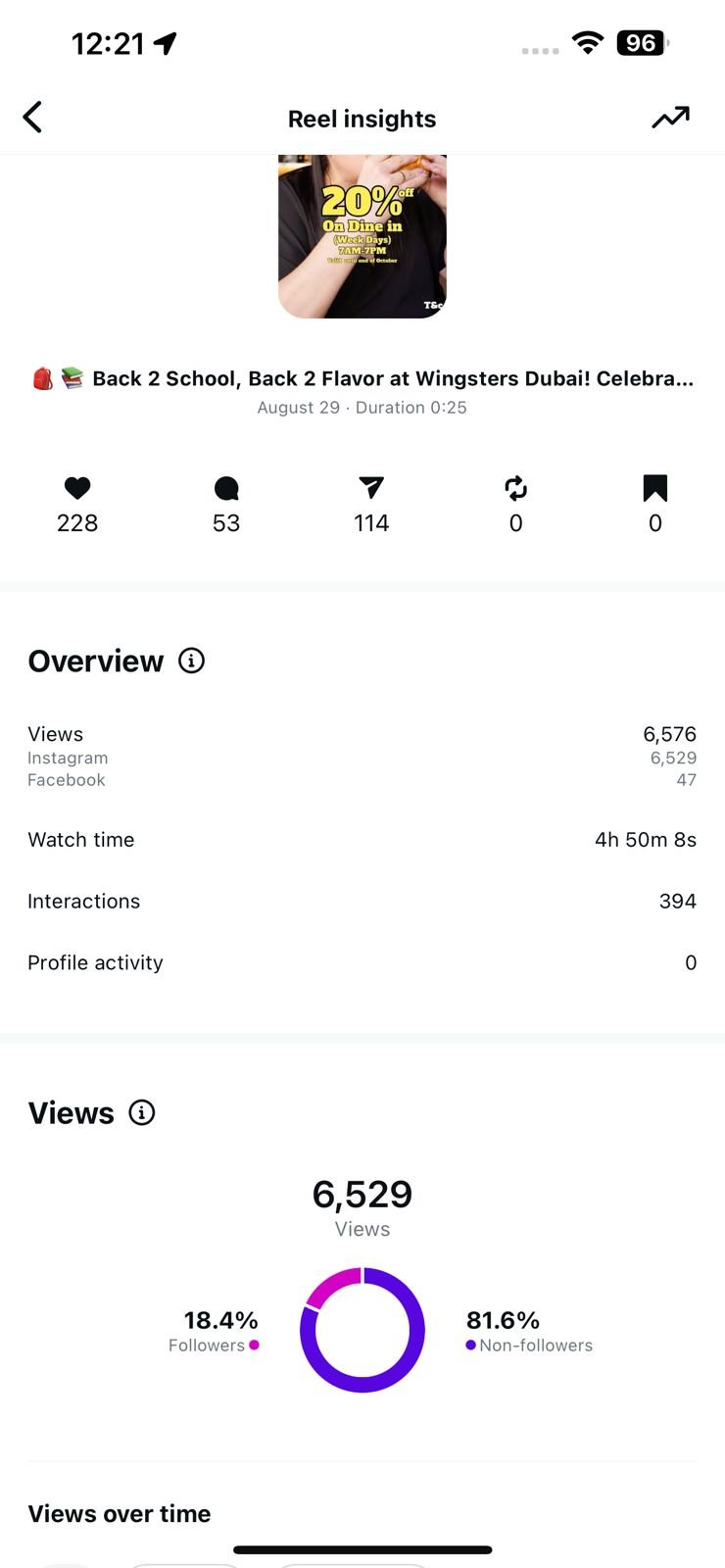Open the reel thumbnail preview
Image resolution: width=725 pixels, height=1568 pixels.
coord(362,236)
